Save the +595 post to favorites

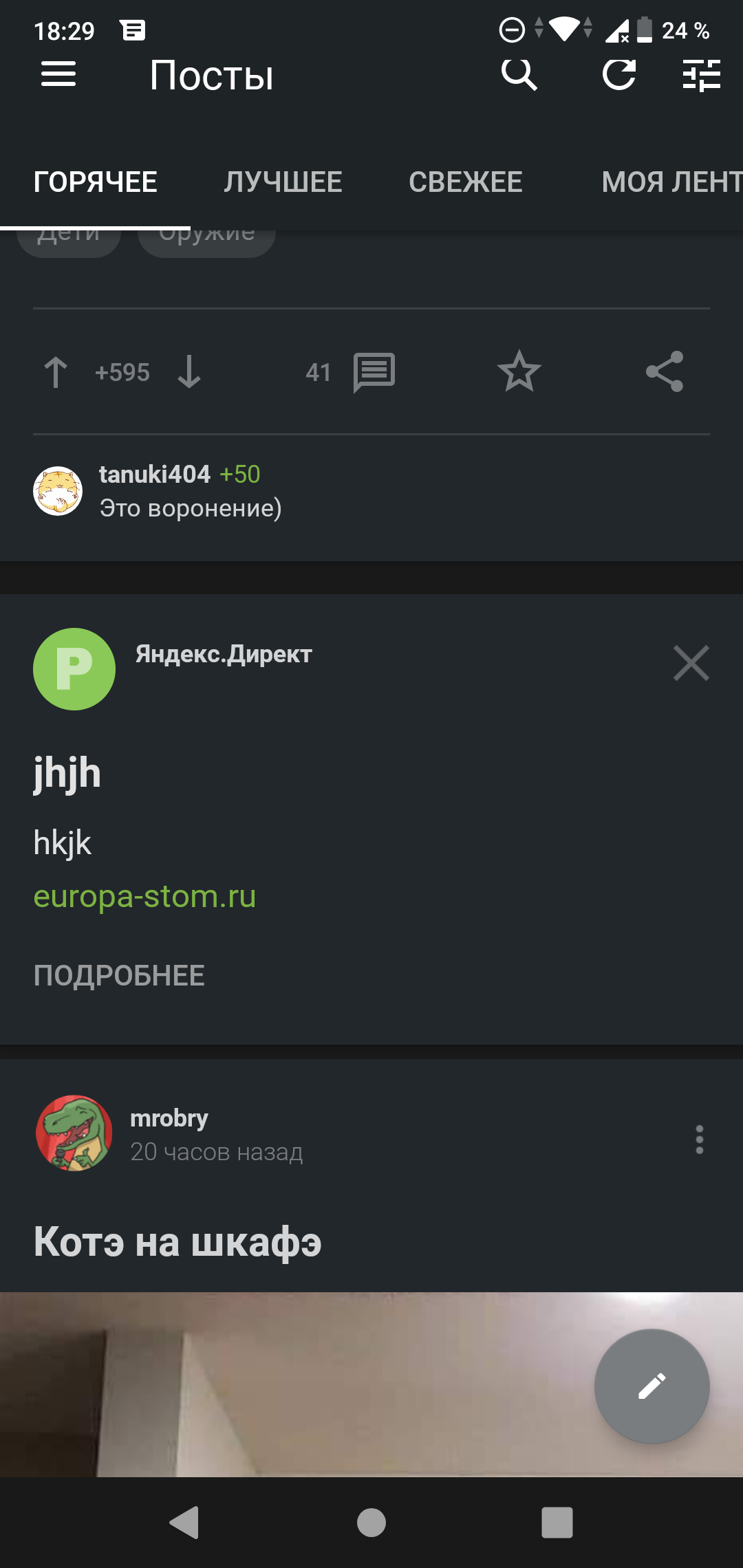[x=519, y=372]
